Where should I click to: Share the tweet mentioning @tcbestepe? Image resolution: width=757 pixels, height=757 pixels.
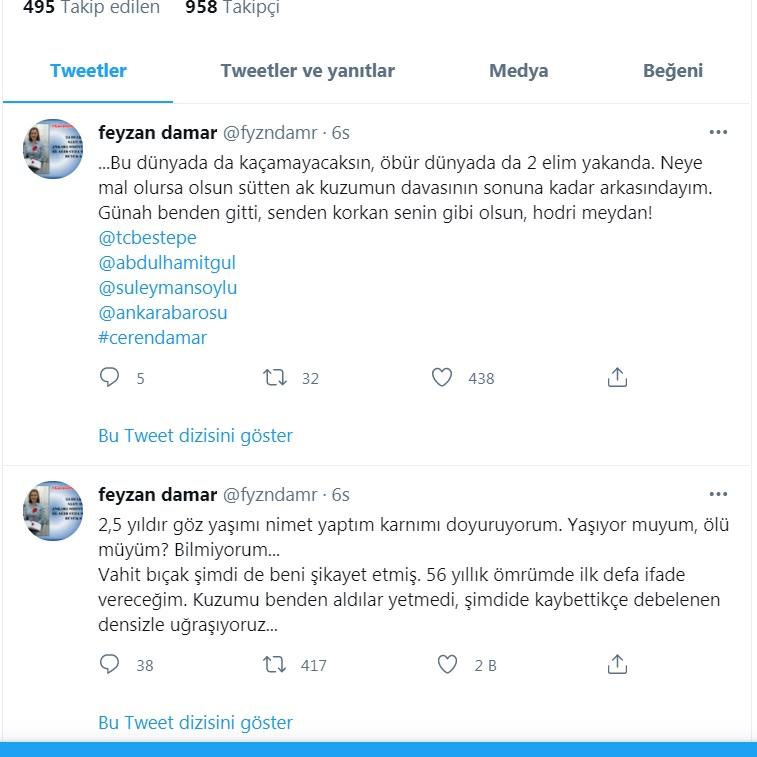coord(617,378)
